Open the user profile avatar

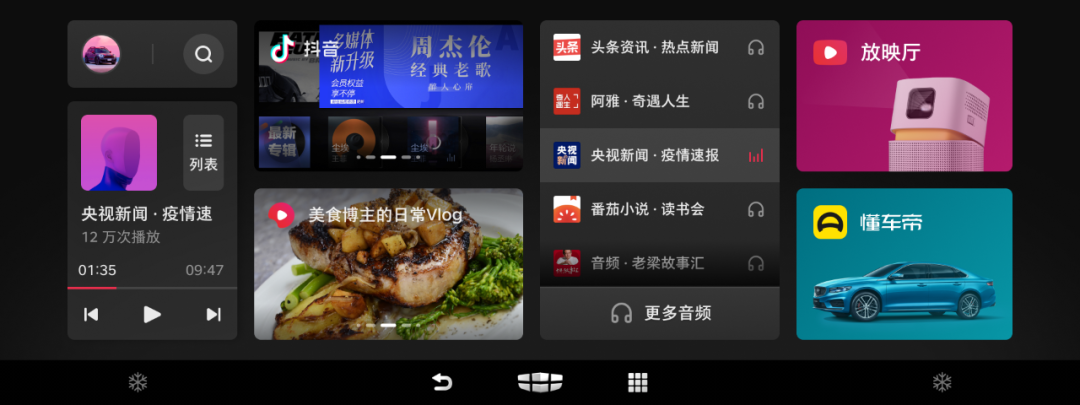tap(101, 54)
